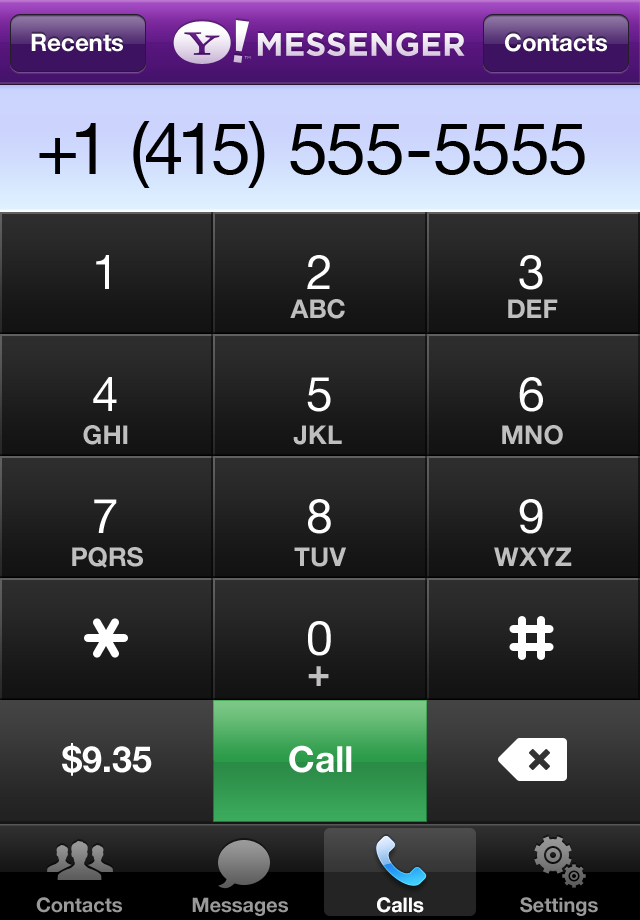This screenshot has width=640, height=920.
Task: Enter digit 9 WXYZ
Action: (532, 518)
